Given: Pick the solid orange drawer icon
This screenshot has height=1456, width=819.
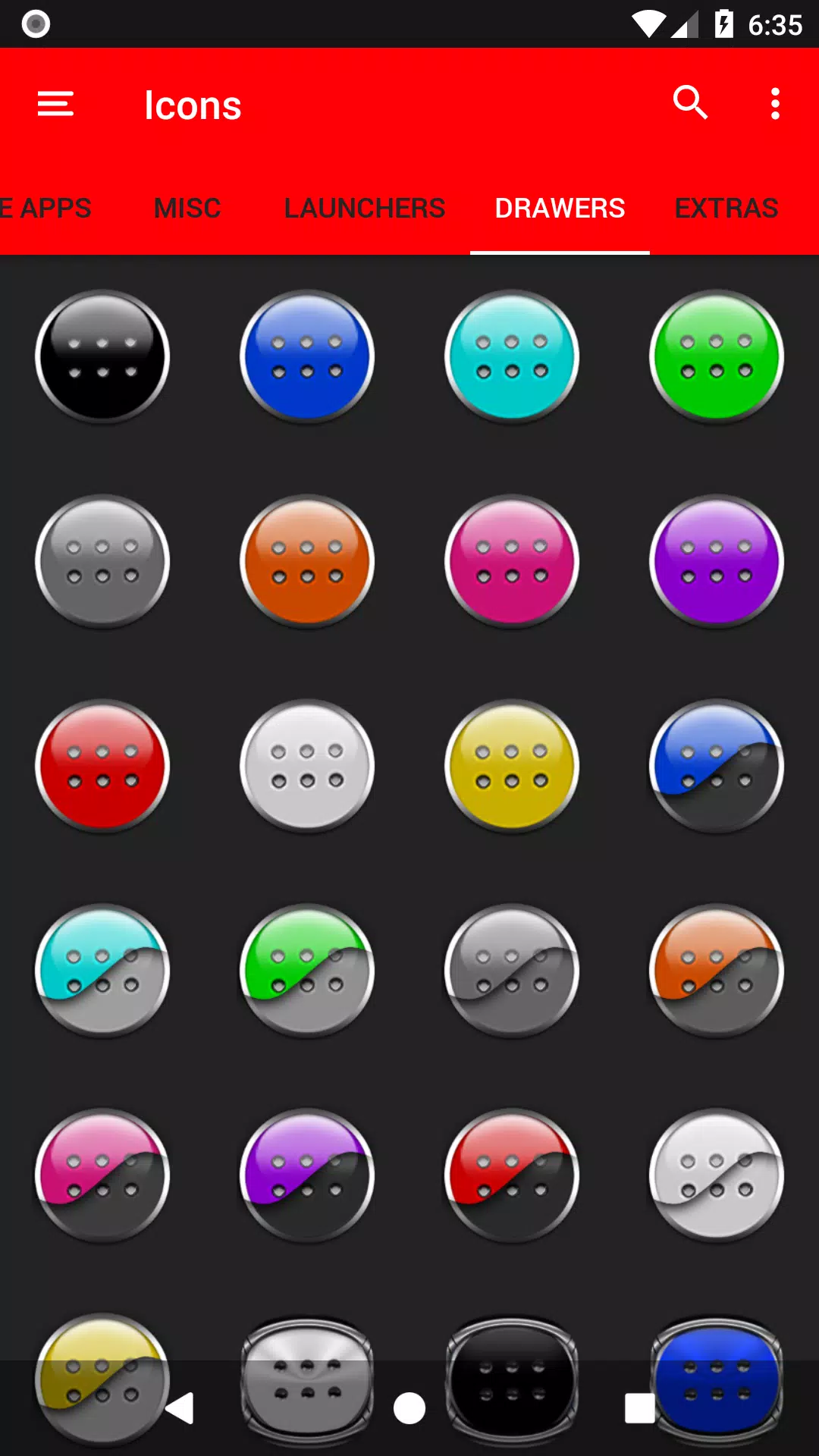Looking at the screenshot, I should [x=307, y=561].
